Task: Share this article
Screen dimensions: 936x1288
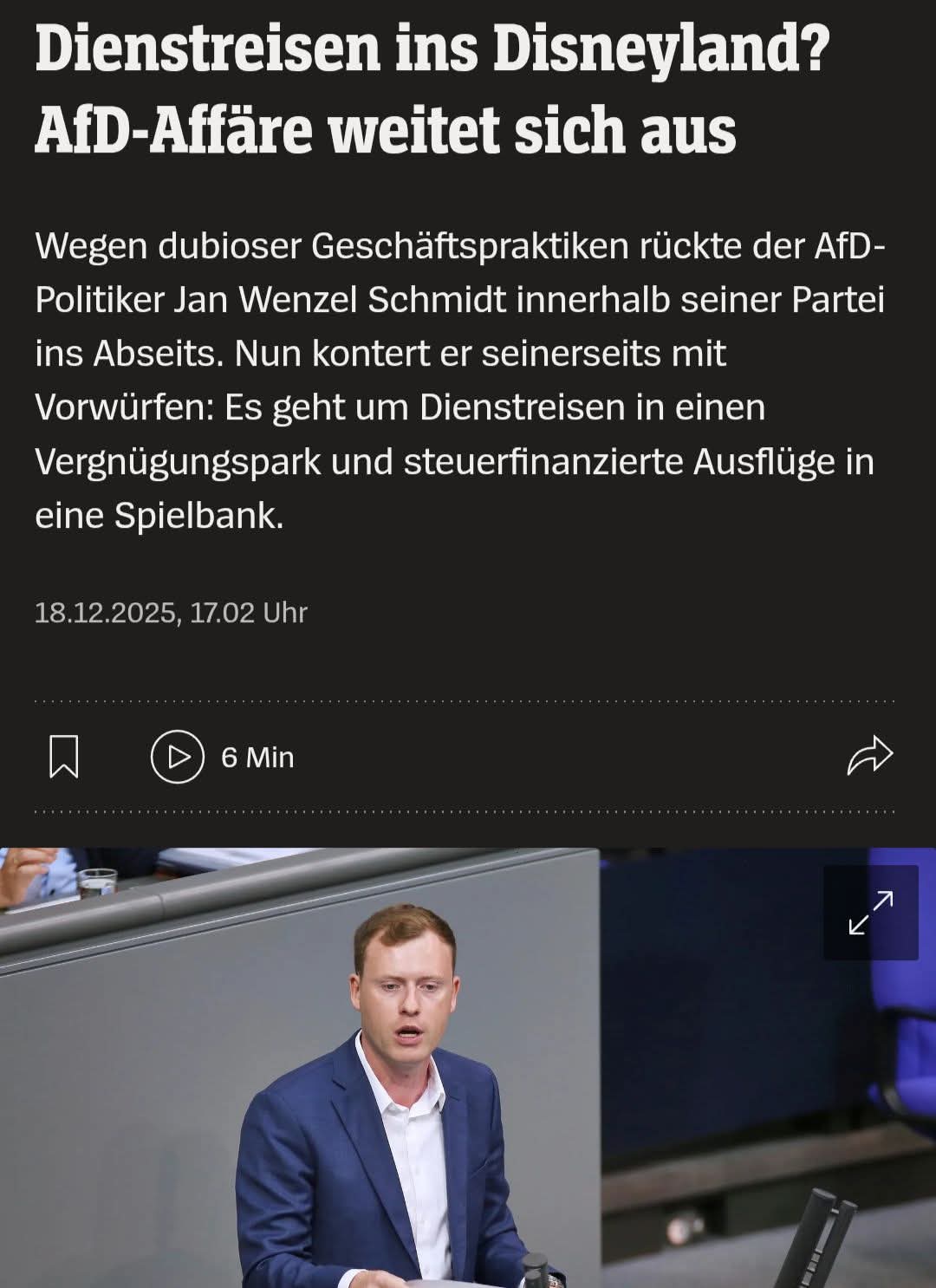Action: tap(869, 755)
